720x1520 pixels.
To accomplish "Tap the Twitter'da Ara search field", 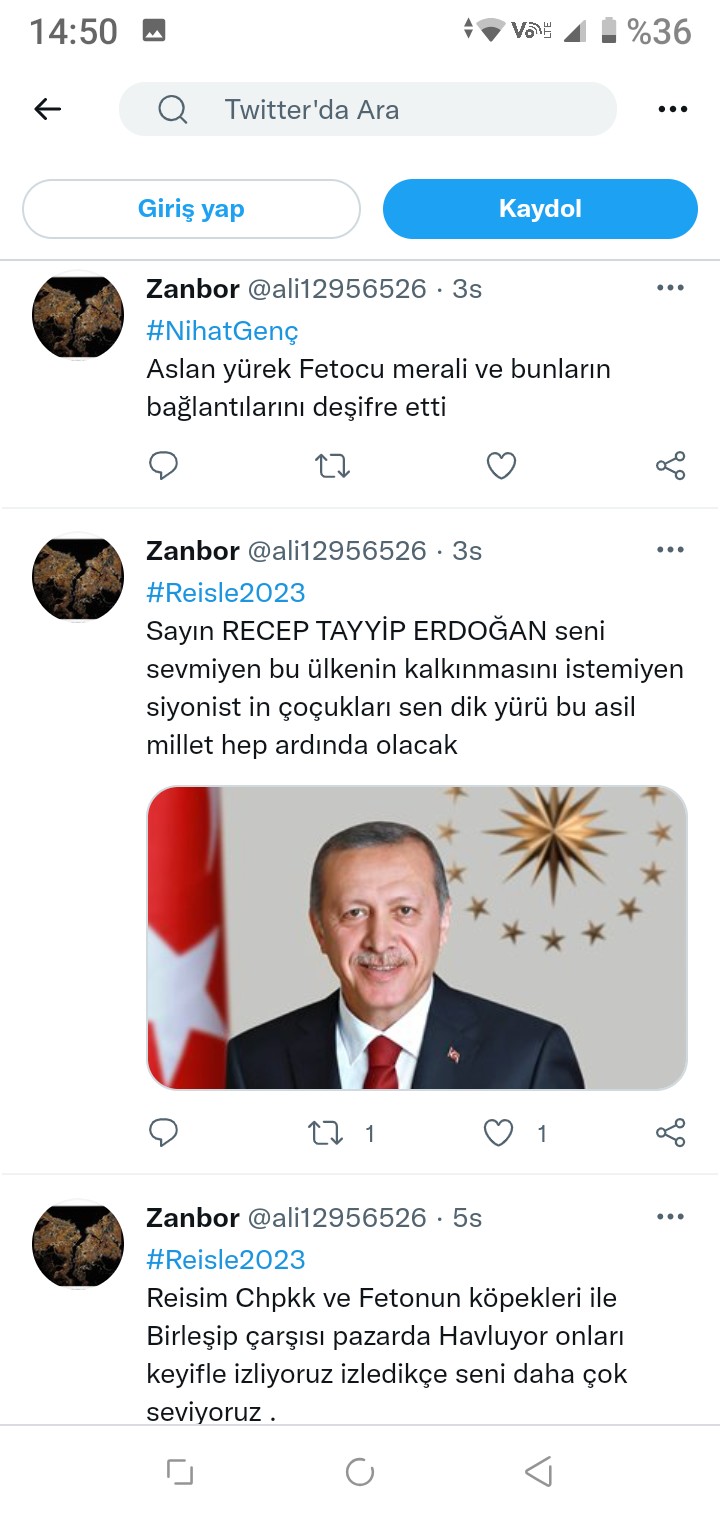I will [368, 109].
